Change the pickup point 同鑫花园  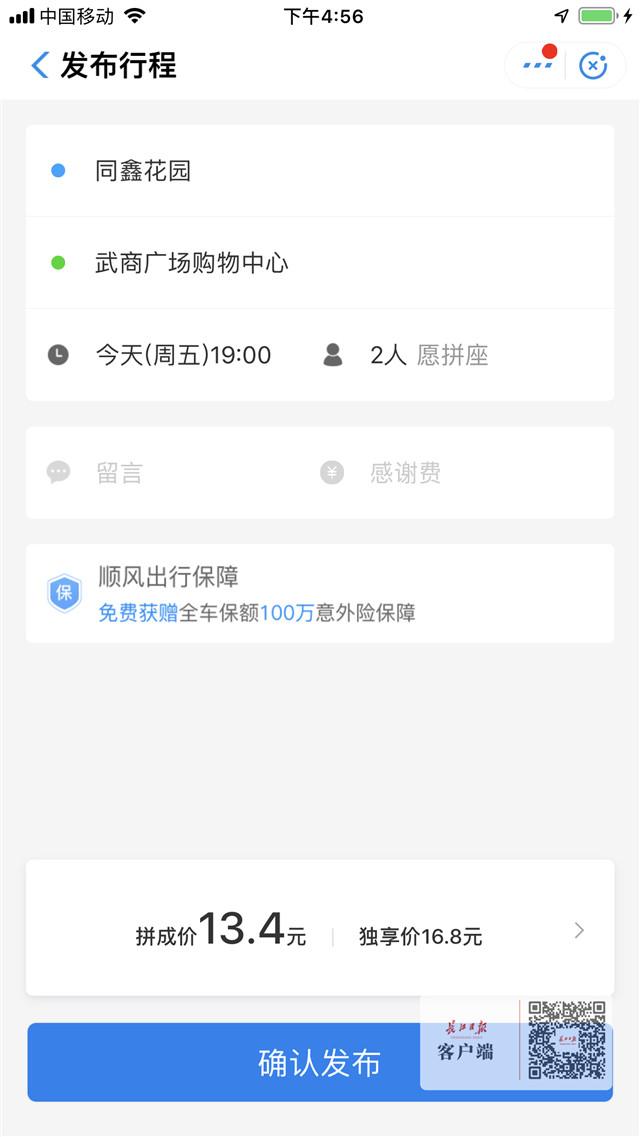coord(320,170)
